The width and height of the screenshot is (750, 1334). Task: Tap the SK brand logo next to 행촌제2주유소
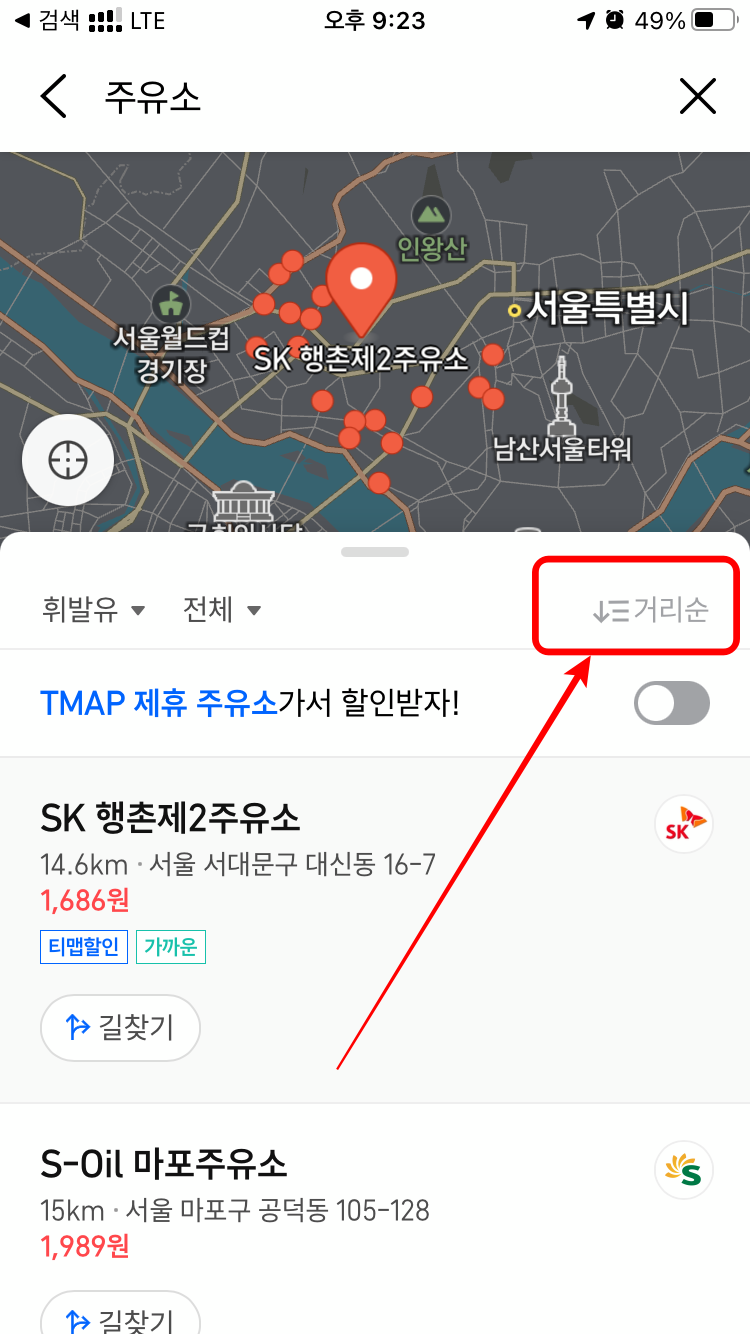tap(683, 823)
